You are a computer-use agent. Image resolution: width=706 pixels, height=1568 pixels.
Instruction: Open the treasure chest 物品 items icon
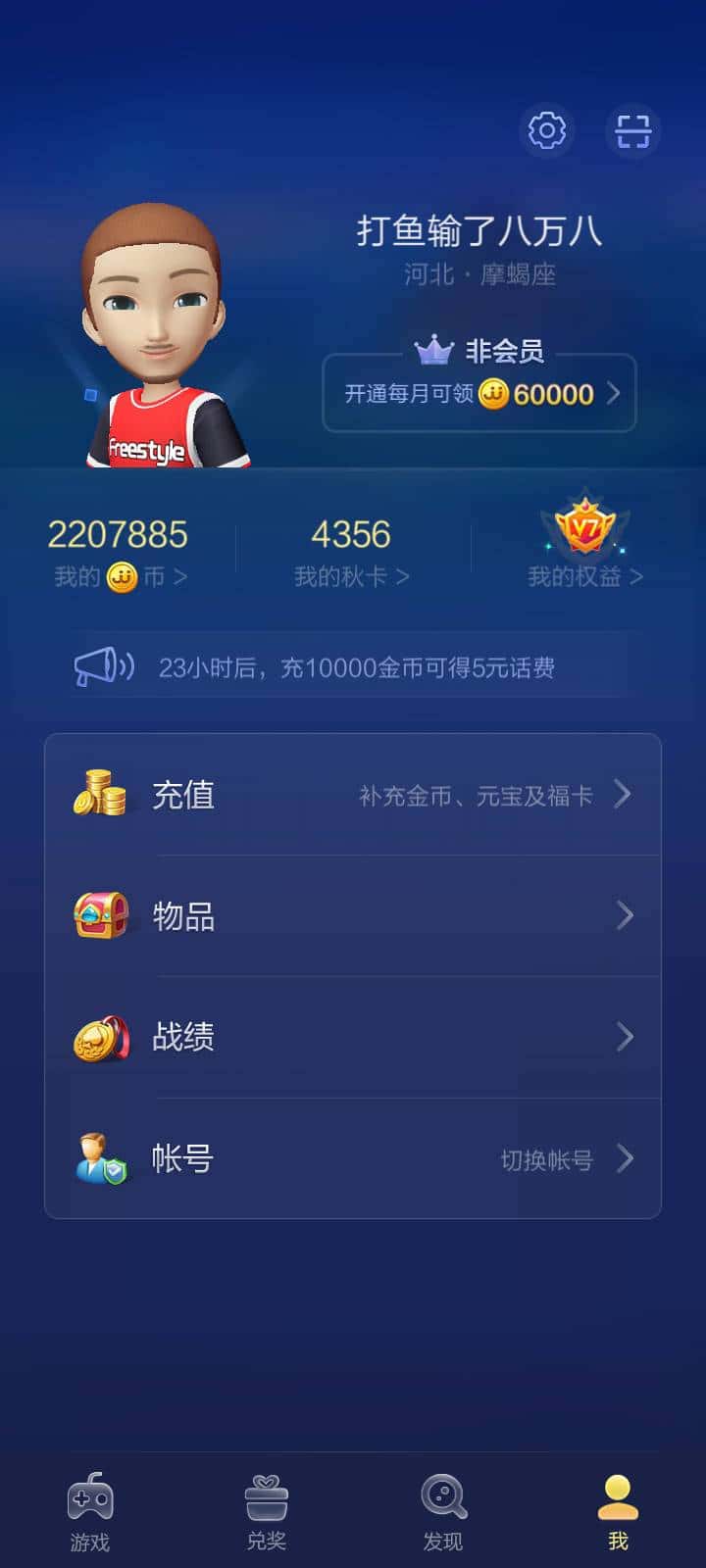pos(99,915)
